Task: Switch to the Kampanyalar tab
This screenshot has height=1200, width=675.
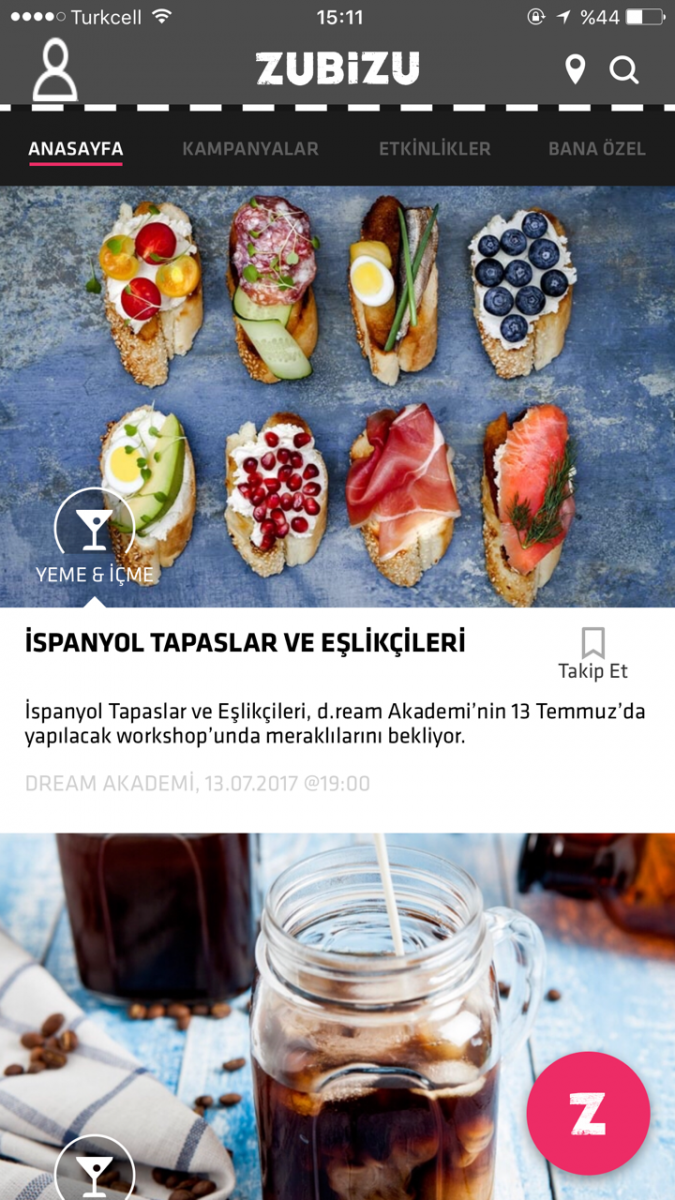Action: tap(250, 149)
